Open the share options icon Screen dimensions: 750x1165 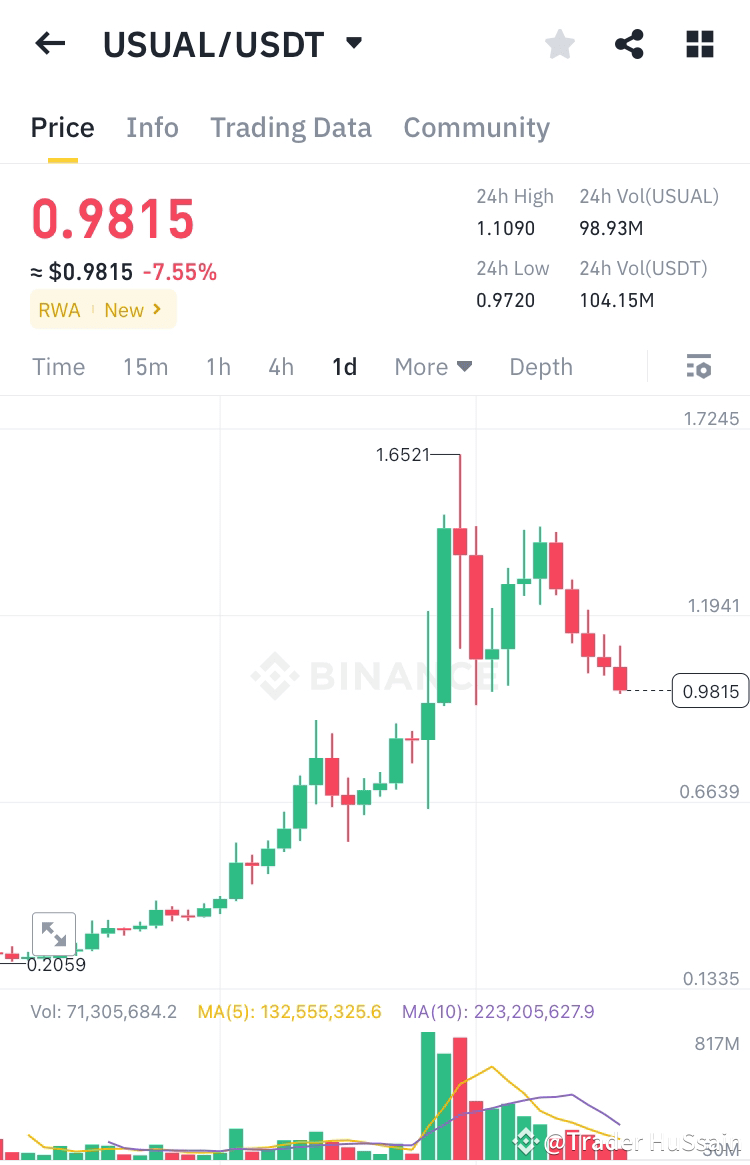[629, 43]
